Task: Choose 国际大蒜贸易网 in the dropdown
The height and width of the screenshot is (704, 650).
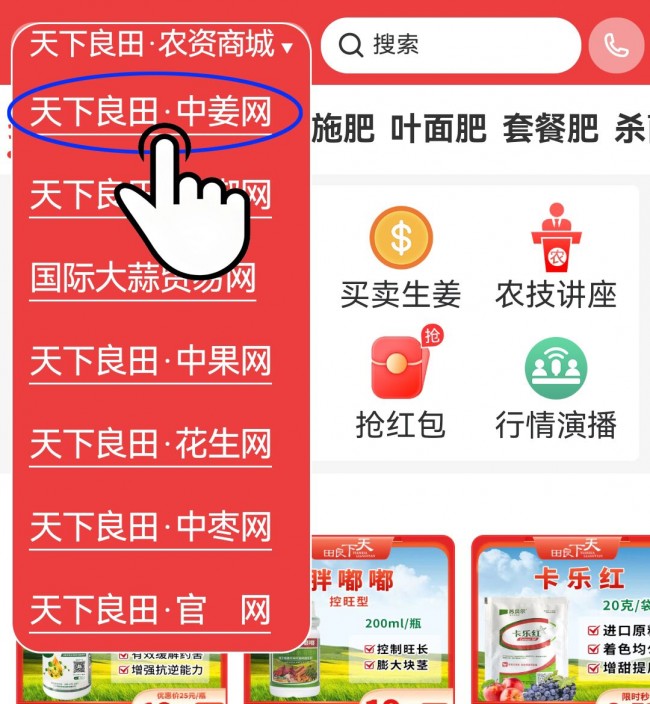Action: coord(143,278)
